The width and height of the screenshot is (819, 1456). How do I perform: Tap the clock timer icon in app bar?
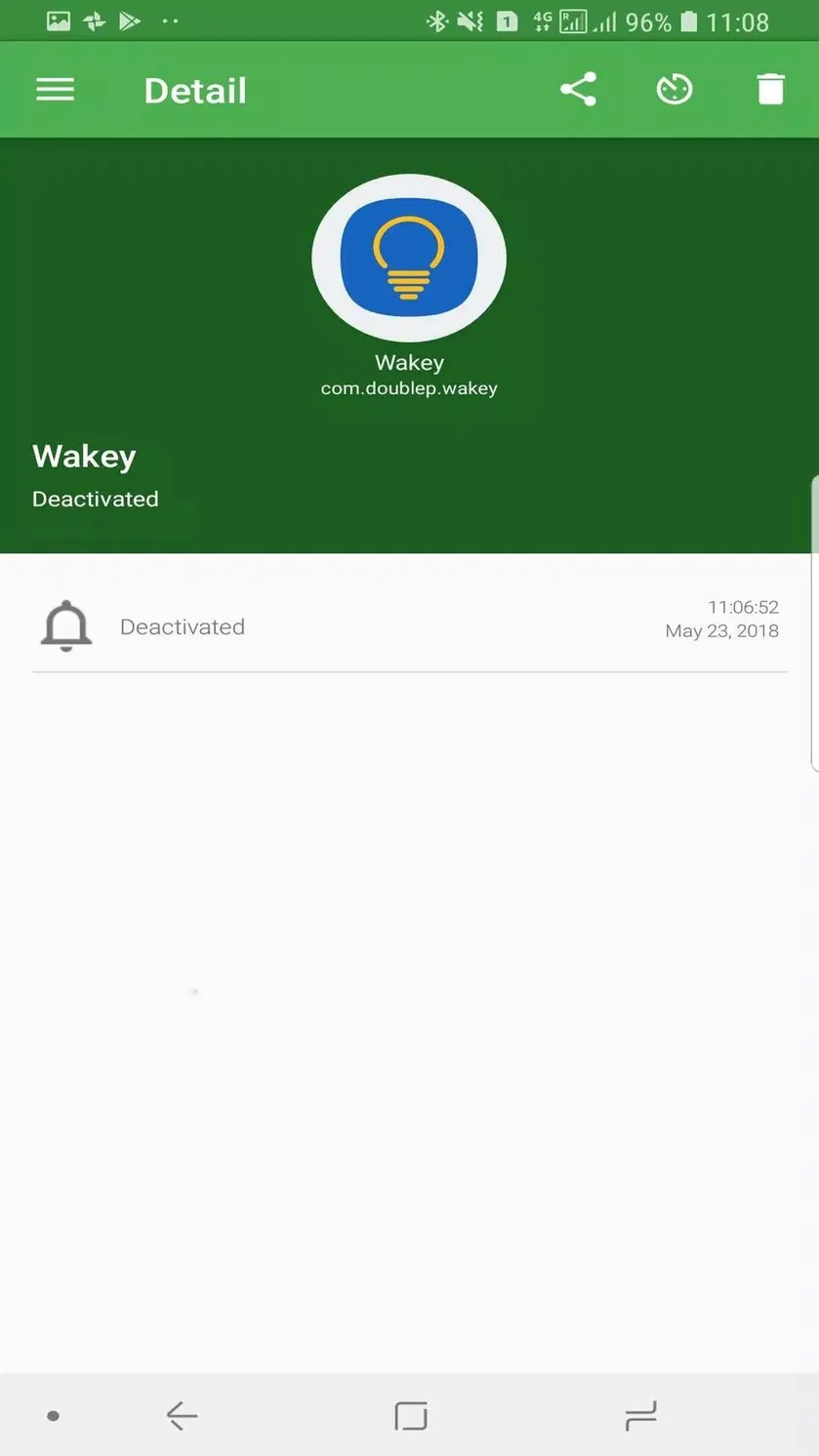point(675,90)
